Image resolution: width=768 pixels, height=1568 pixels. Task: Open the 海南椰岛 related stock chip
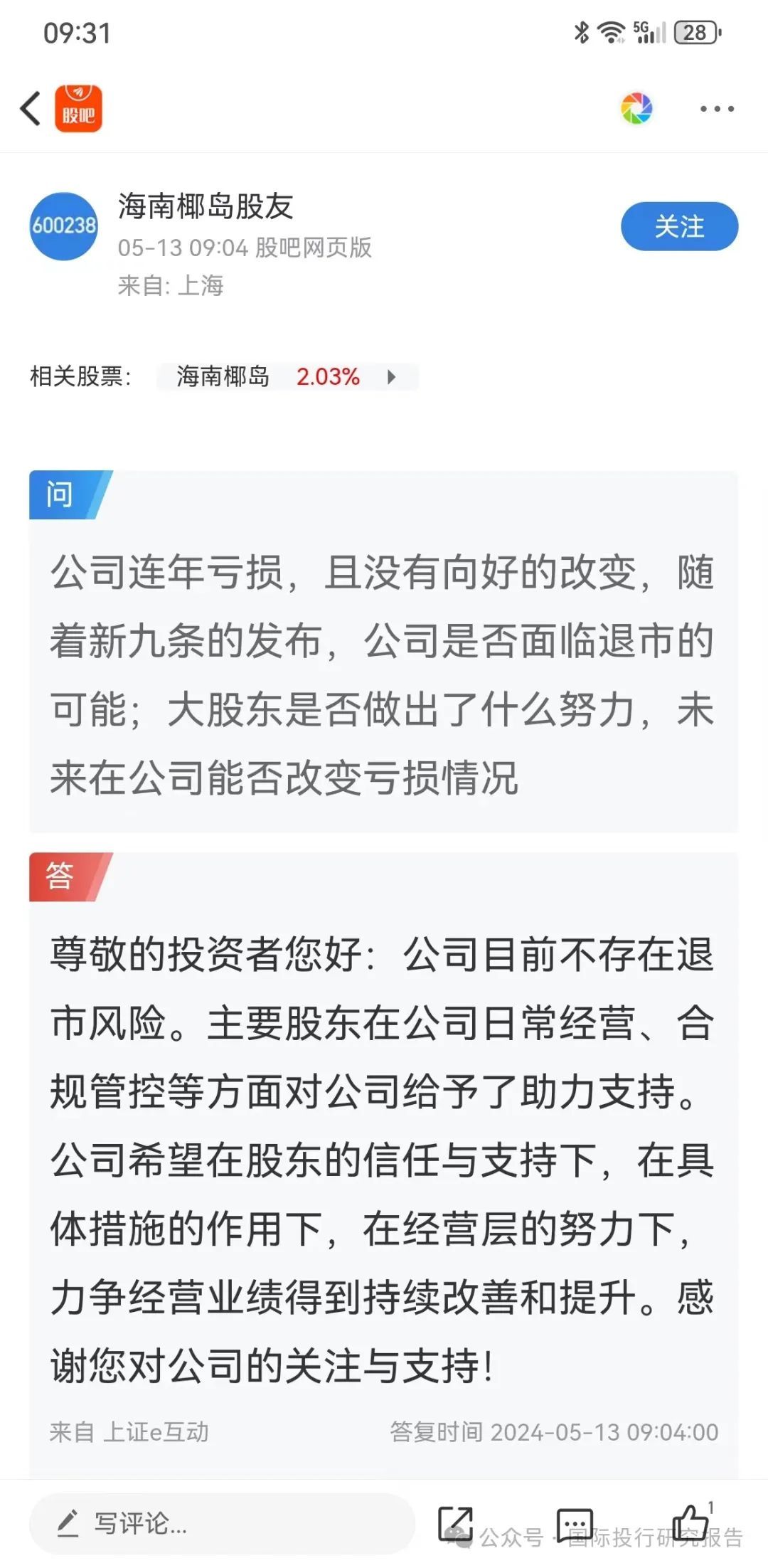click(x=287, y=376)
